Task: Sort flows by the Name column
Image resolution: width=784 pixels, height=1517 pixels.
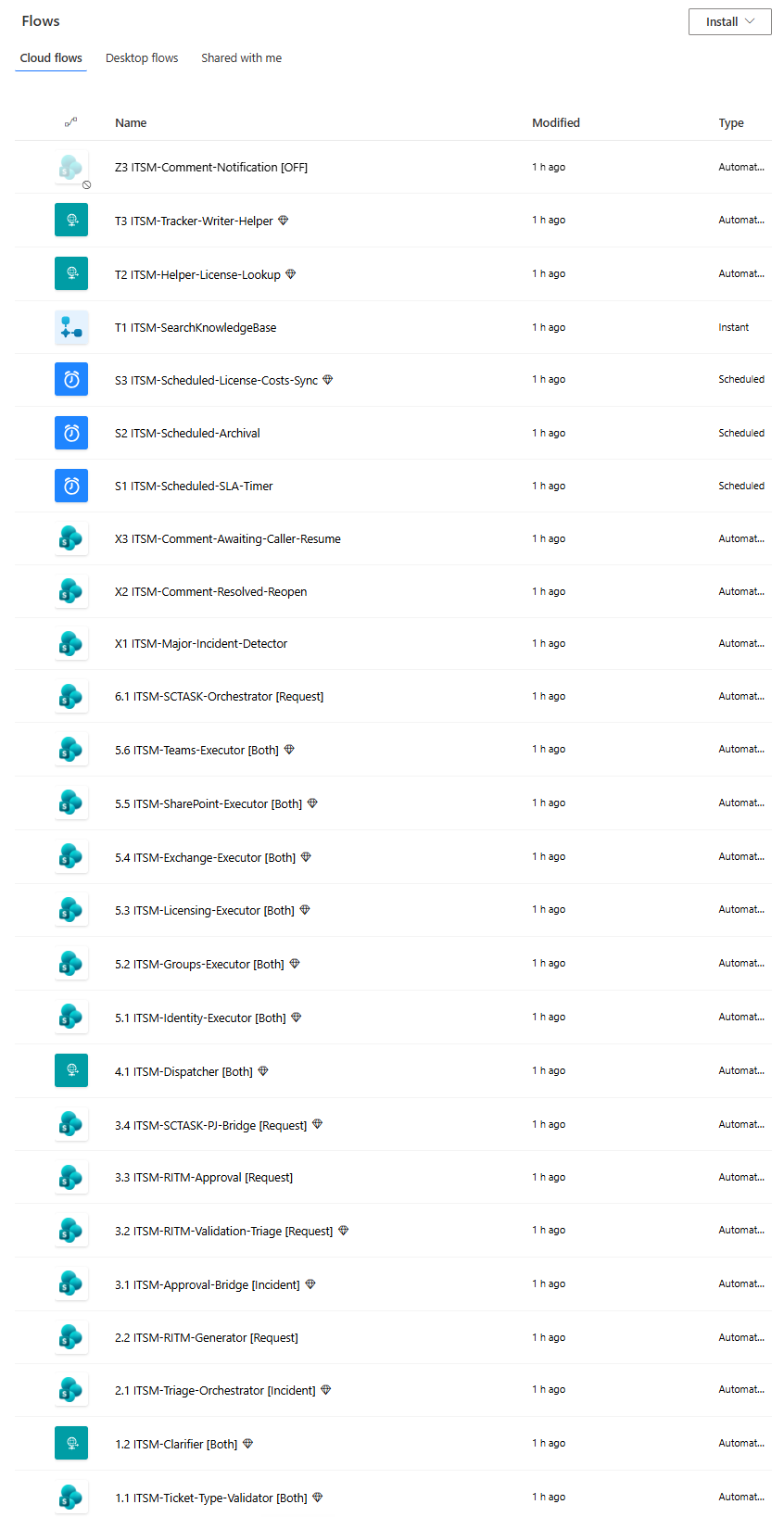Action: click(131, 122)
